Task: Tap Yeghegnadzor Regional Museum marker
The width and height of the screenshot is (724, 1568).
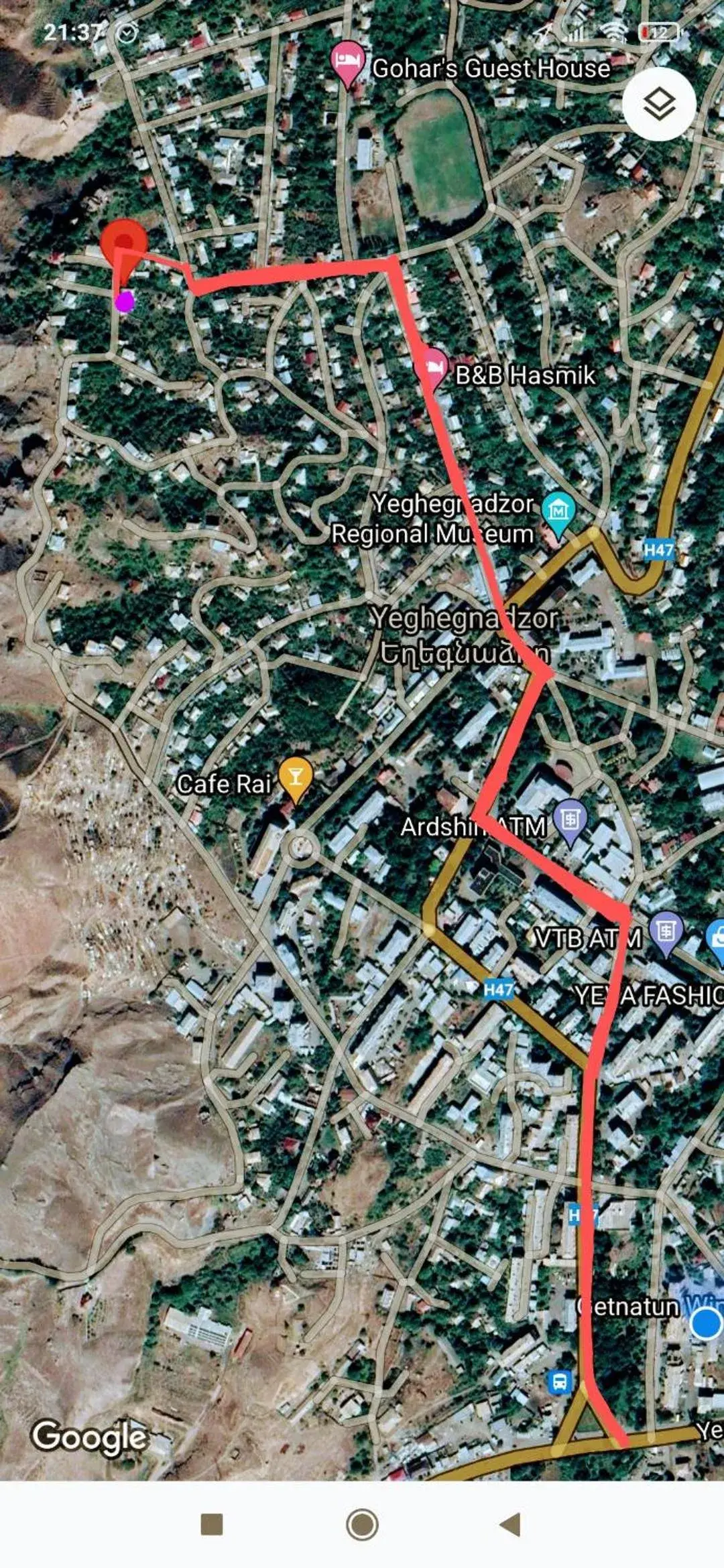Action: [558, 513]
